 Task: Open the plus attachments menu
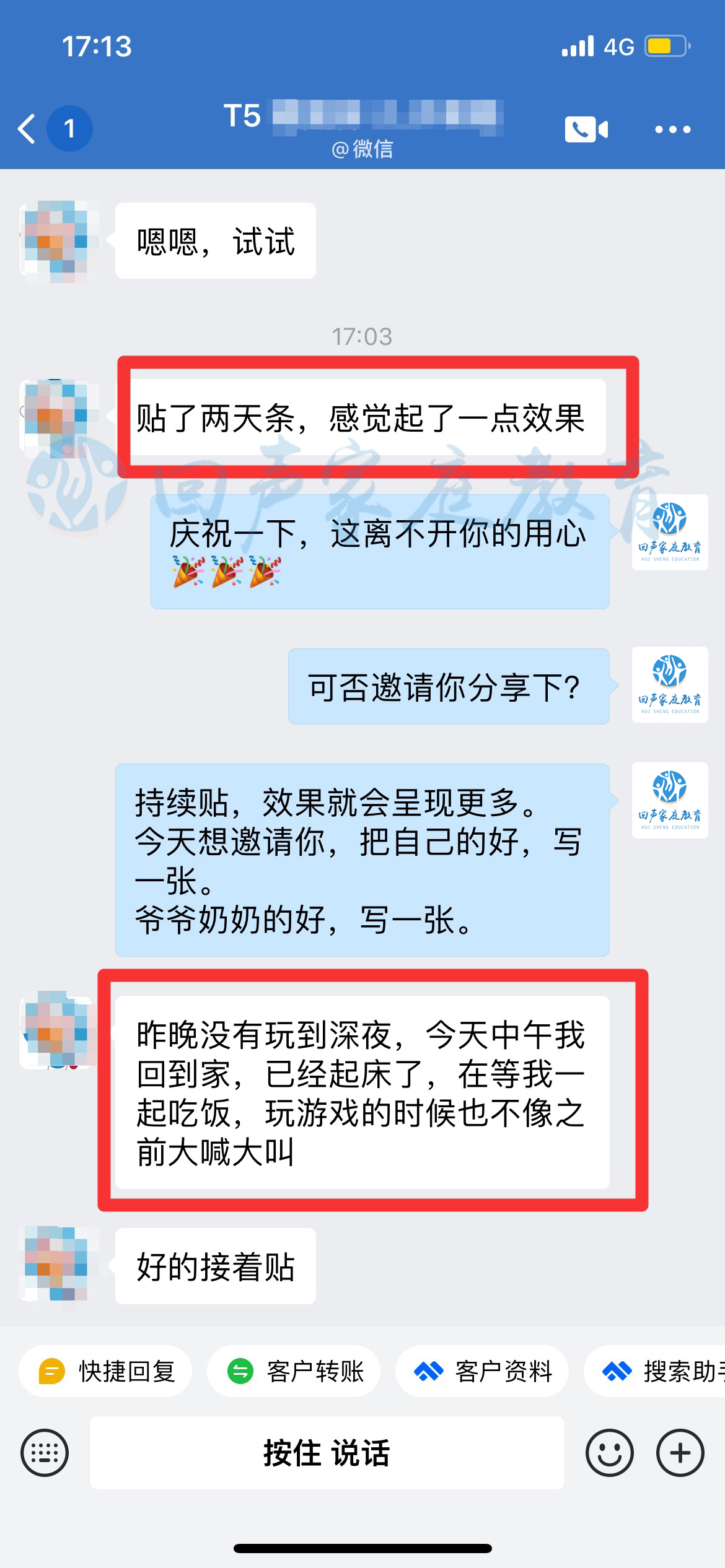[680, 1453]
